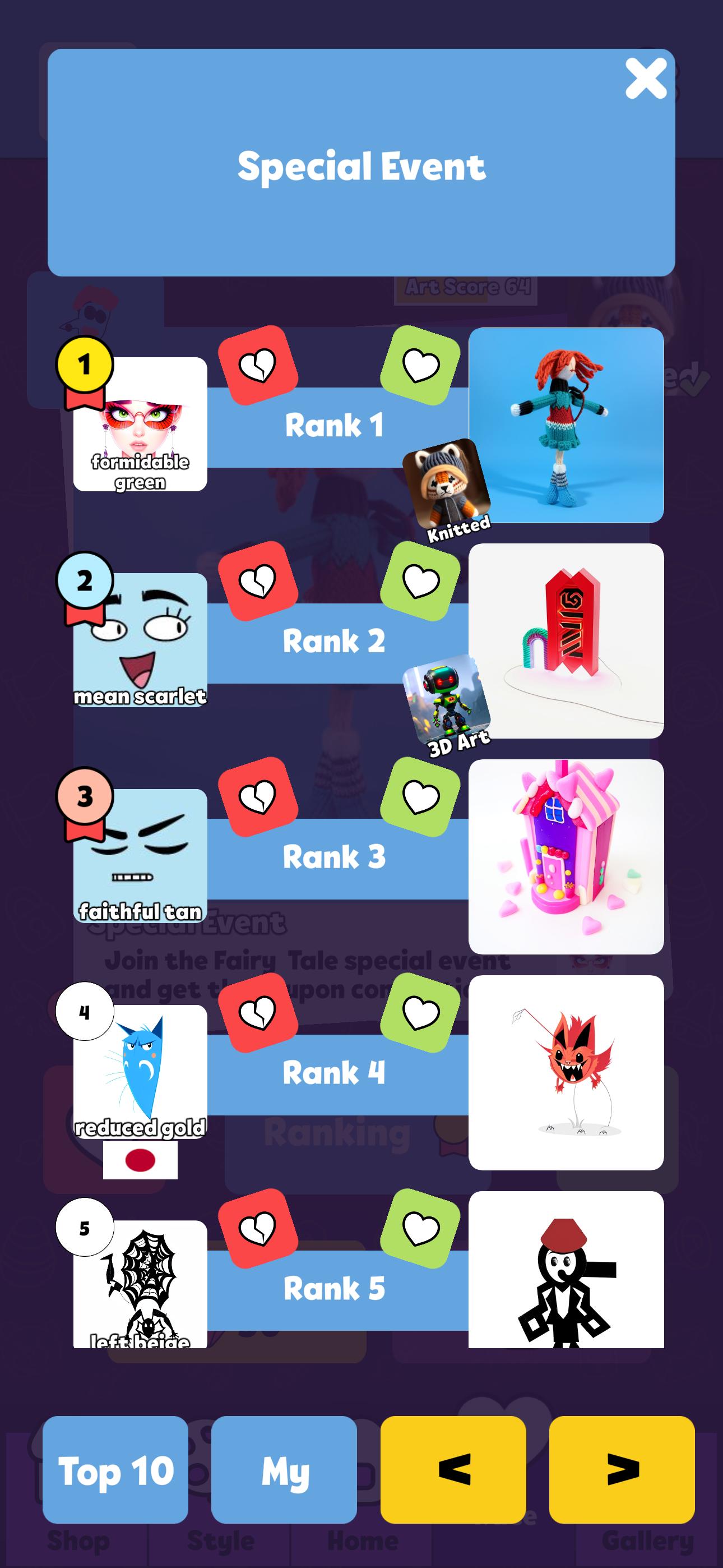
Task: Dislike the Rank 4 drawing
Action: point(258,1013)
